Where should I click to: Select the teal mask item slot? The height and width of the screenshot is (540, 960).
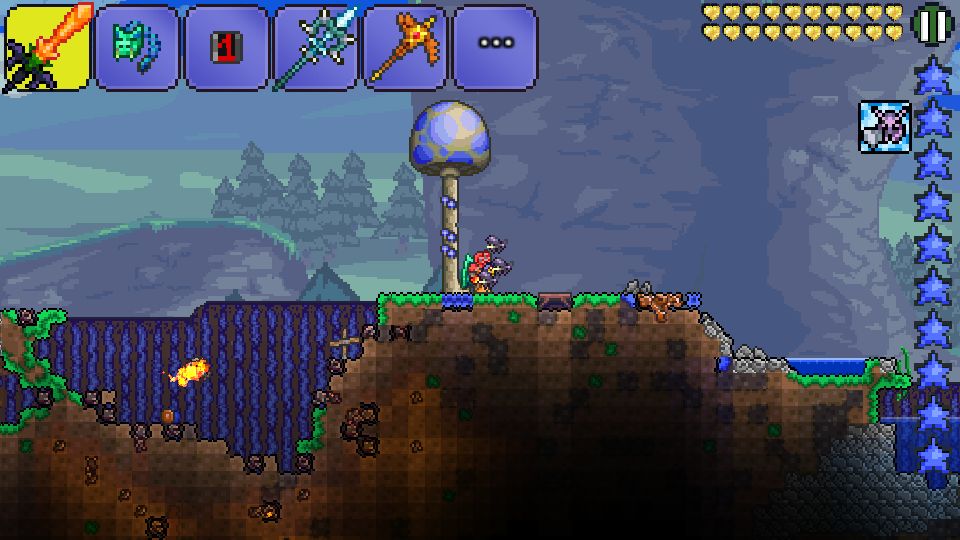point(137,47)
